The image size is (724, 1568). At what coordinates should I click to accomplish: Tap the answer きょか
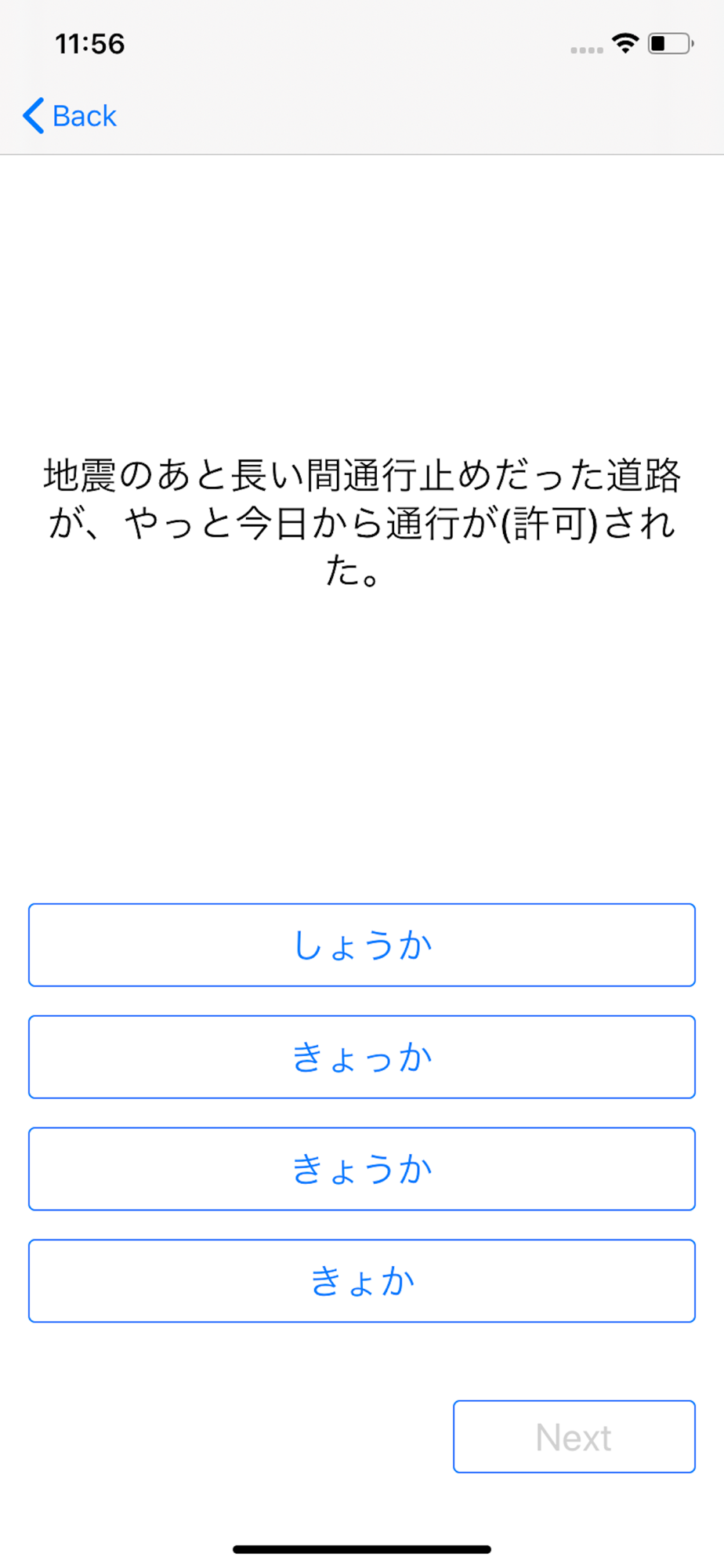coord(362,1281)
